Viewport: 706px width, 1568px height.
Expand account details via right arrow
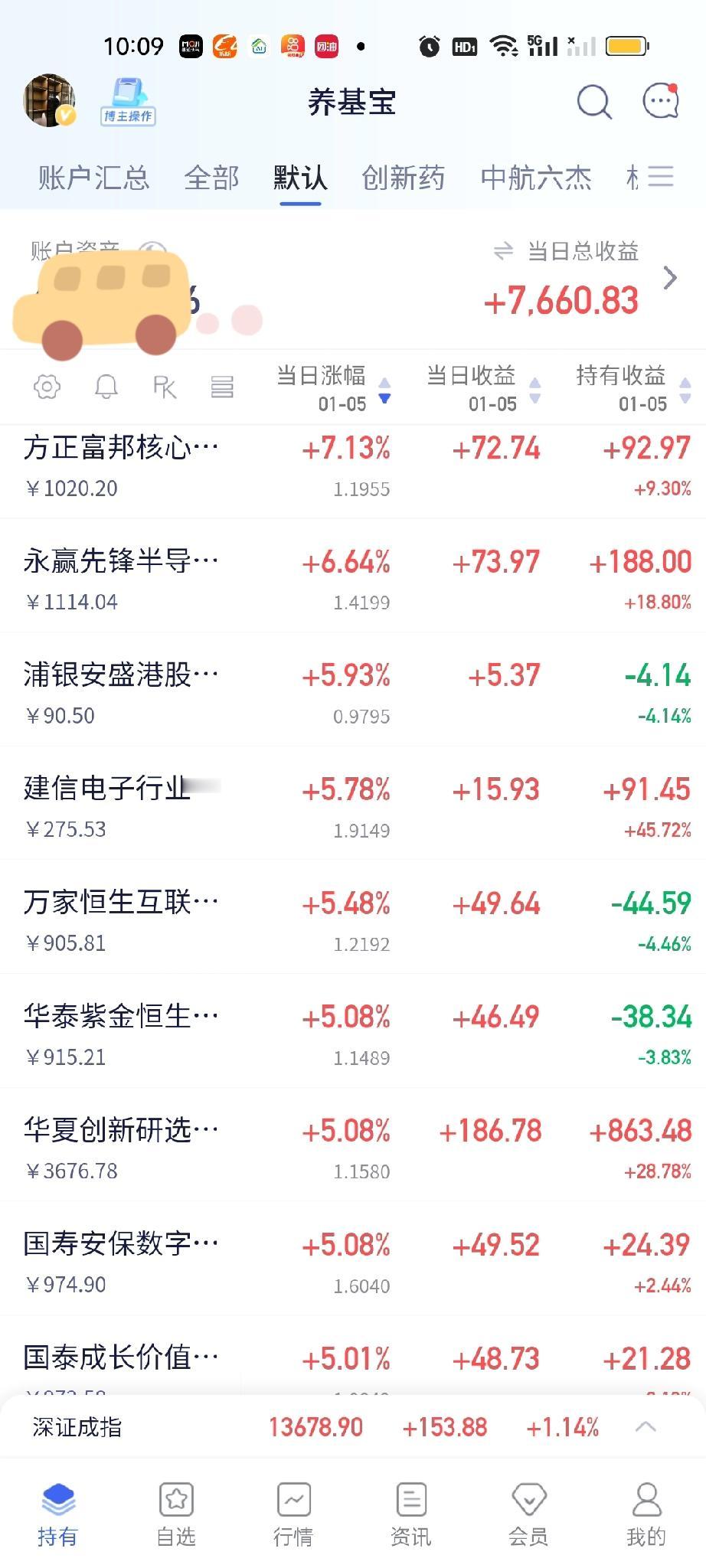pos(672,278)
